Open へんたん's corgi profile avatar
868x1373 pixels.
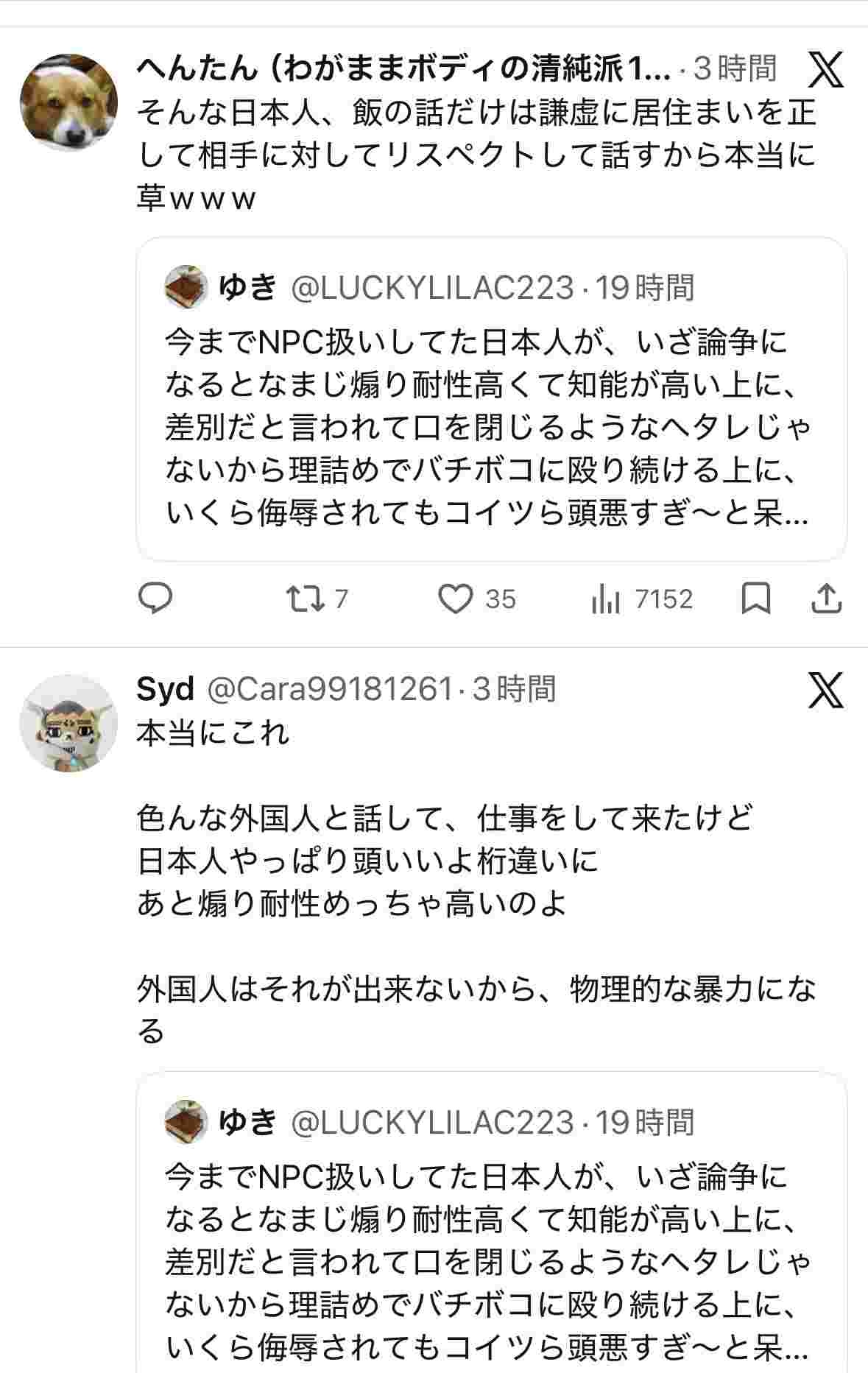[x=68, y=101]
